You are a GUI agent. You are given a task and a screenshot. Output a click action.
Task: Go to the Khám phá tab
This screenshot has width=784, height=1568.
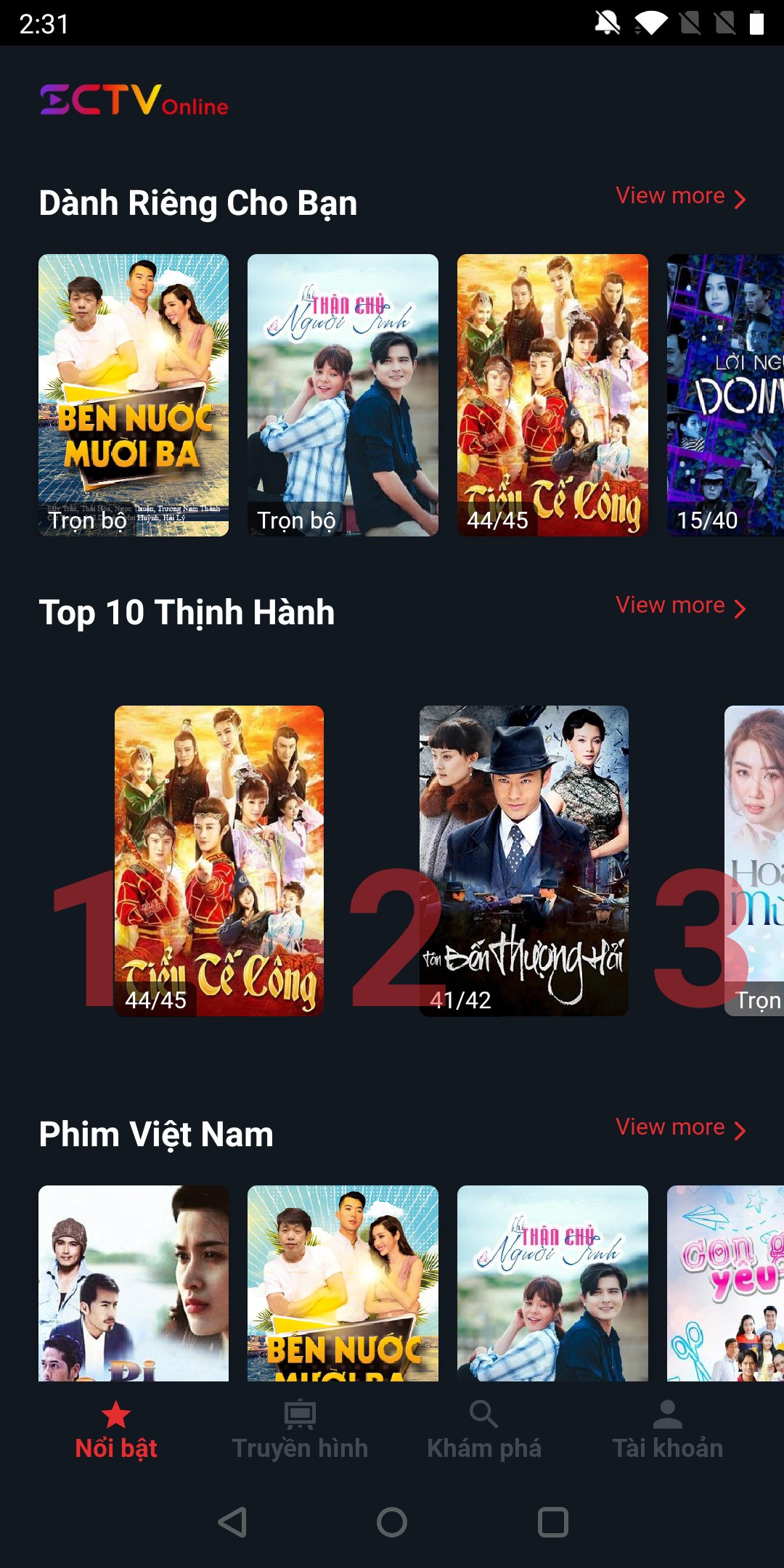[484, 1430]
